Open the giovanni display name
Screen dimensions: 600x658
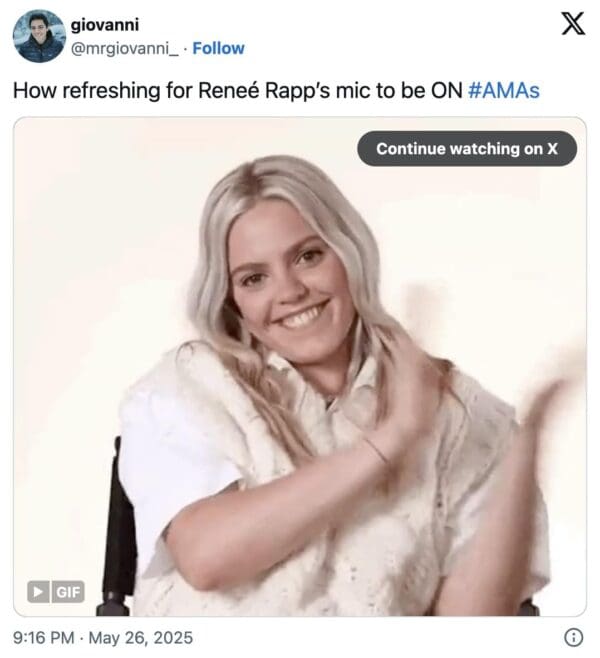click(104, 25)
